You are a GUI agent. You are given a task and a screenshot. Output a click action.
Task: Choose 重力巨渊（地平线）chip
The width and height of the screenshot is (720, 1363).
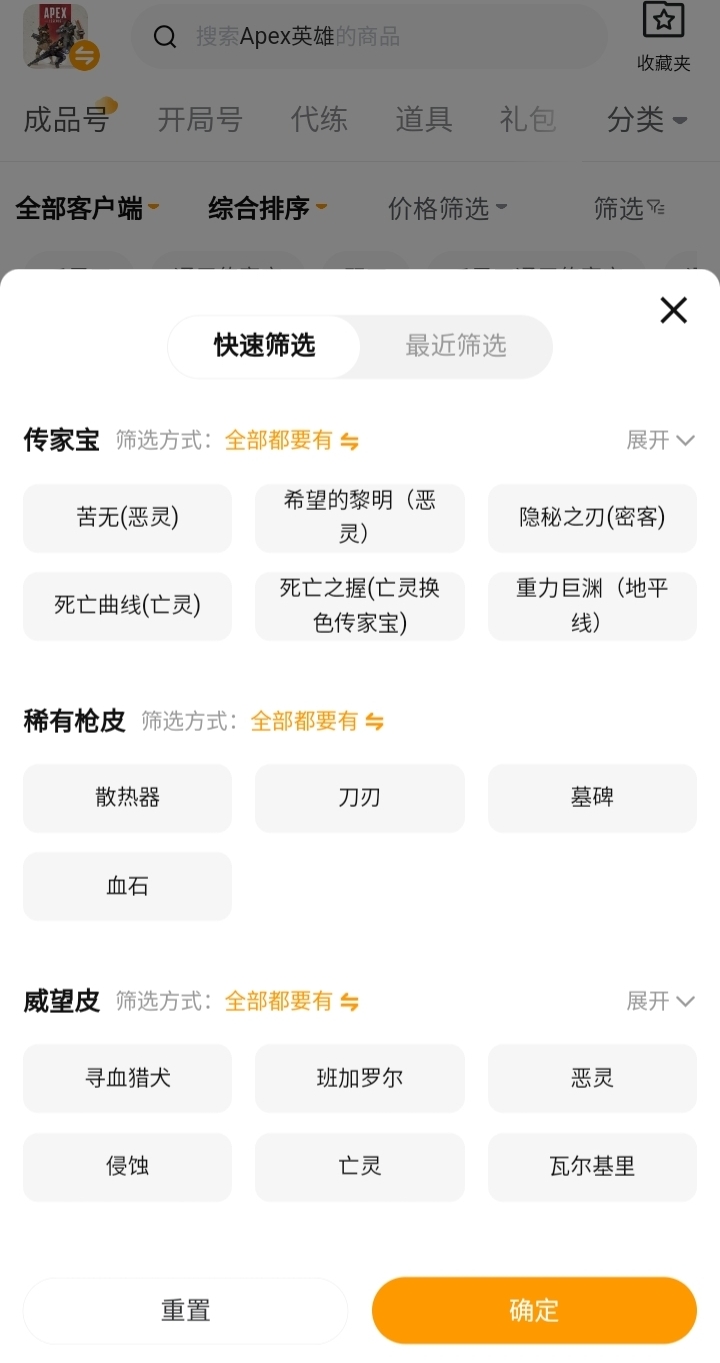[592, 606]
